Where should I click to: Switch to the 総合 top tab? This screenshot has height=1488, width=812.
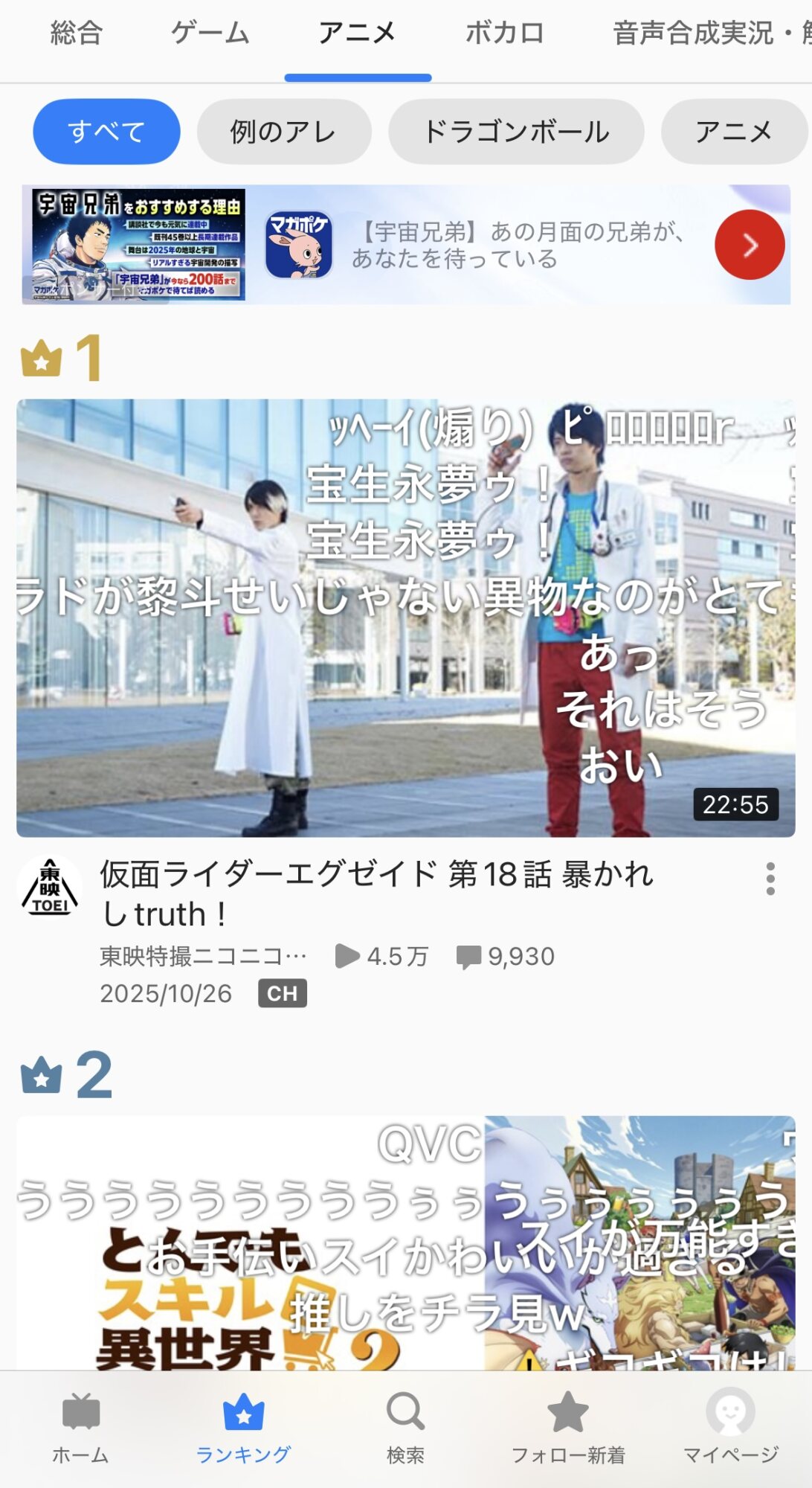point(76,33)
